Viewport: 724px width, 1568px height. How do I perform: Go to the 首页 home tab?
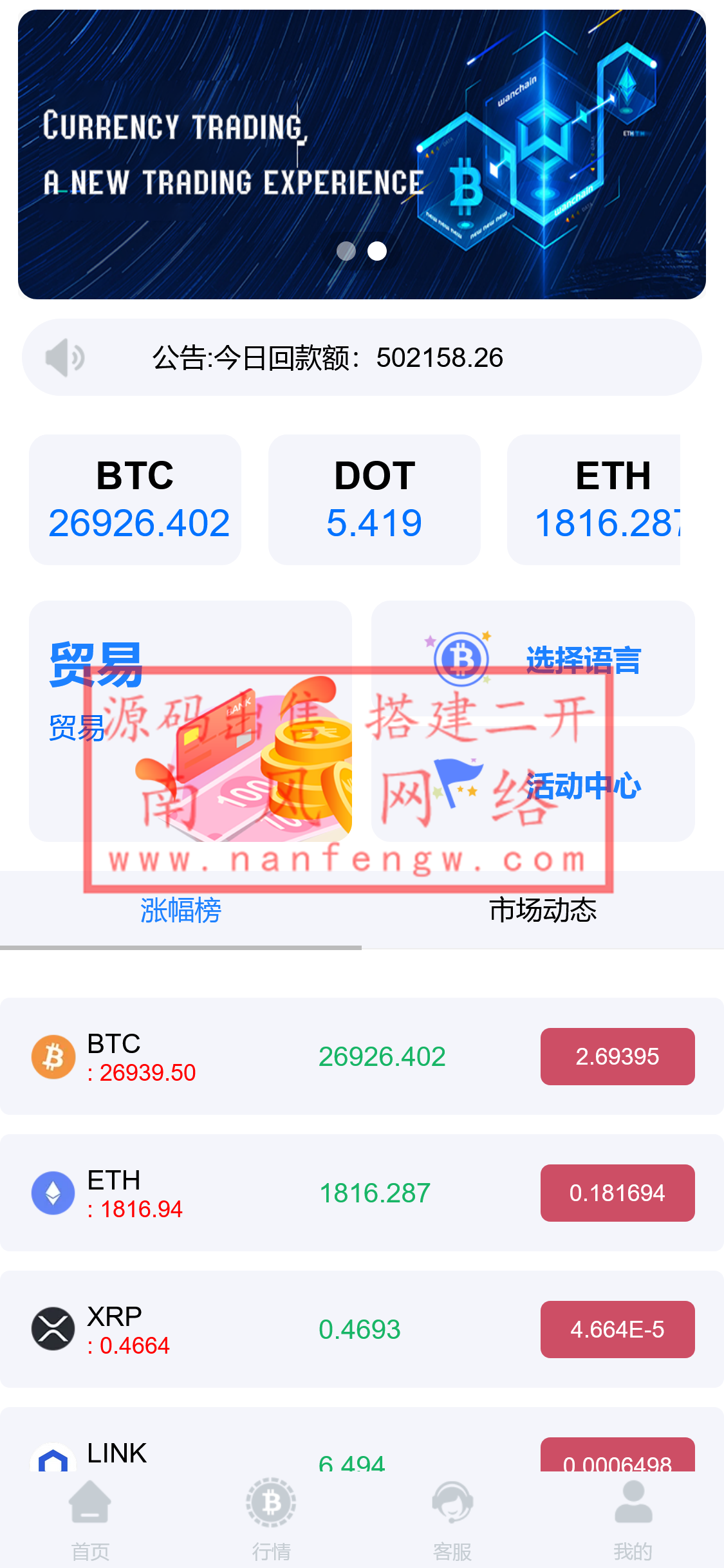(x=90, y=1520)
